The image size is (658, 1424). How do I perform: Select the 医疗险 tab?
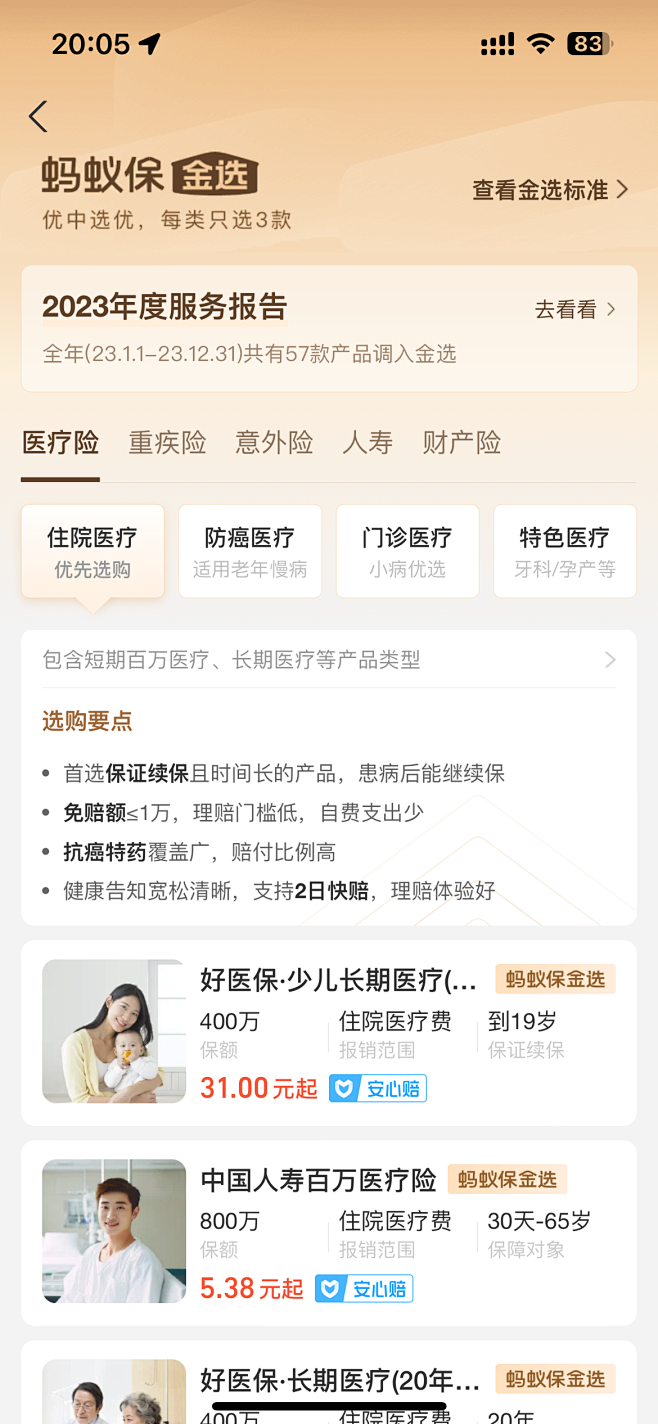pyautogui.click(x=61, y=443)
